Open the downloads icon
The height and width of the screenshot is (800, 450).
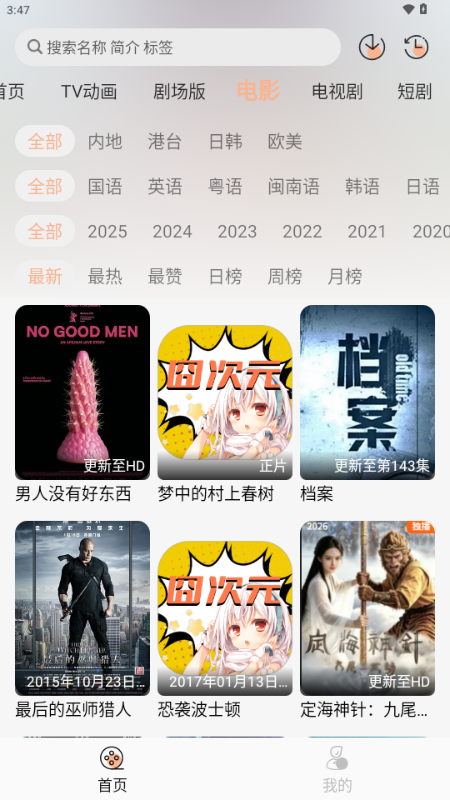(x=372, y=47)
